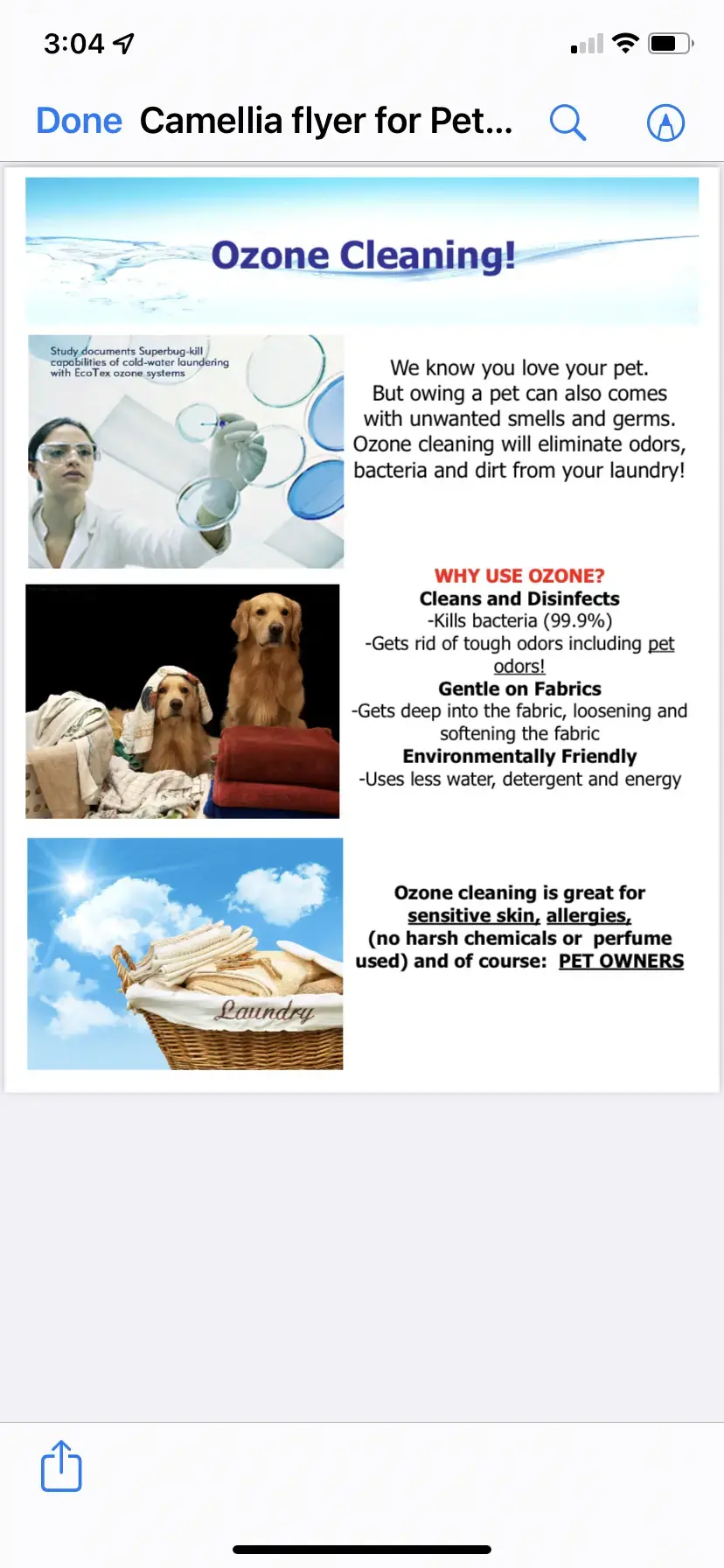Tap the Wi-Fi icon in status bar
Image resolution: width=724 pixels, height=1568 pixels.
point(626,42)
